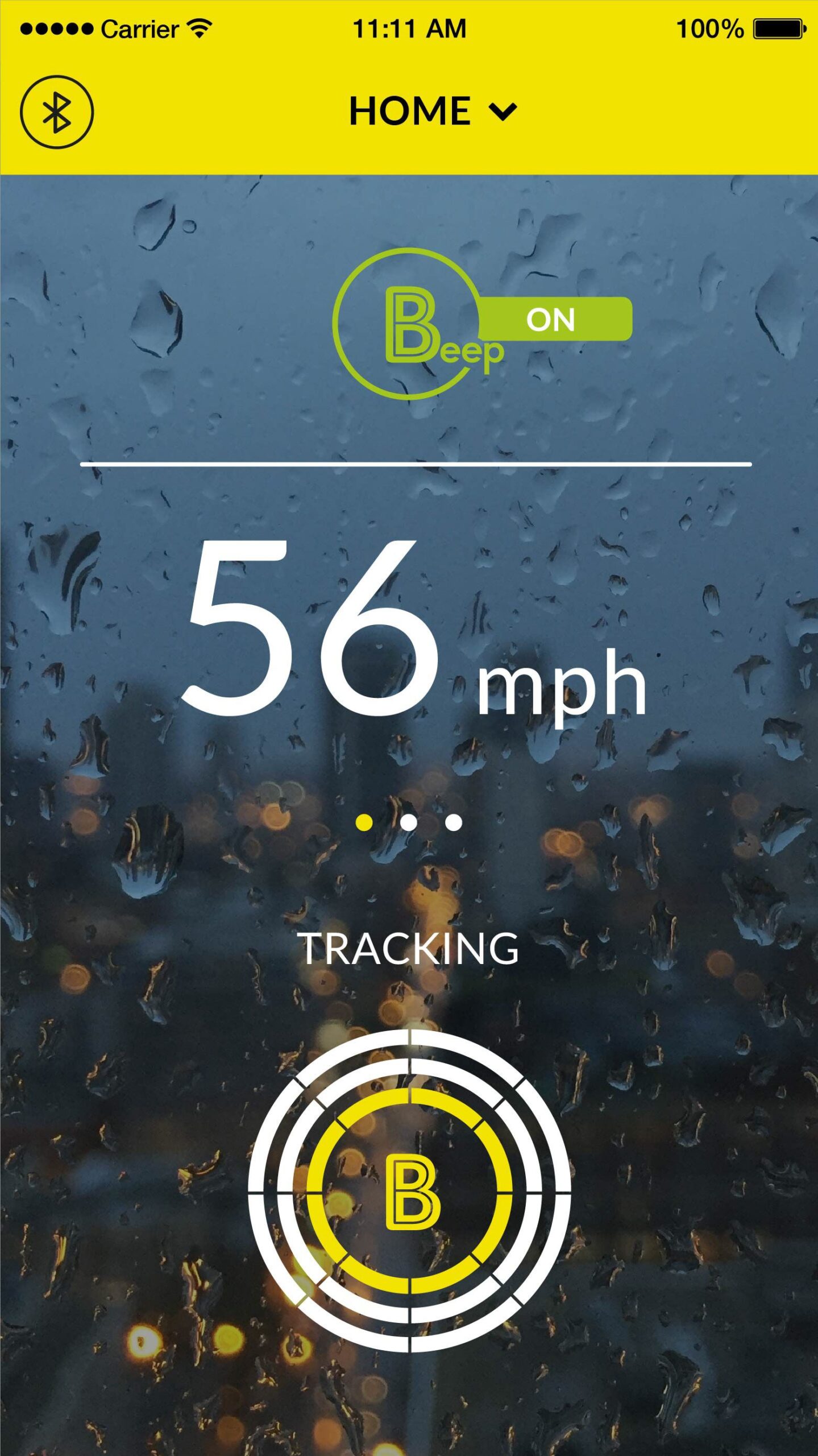Viewport: 818px width, 1456px height.
Task: Expand the HOME dropdown menu
Action: tap(433, 111)
